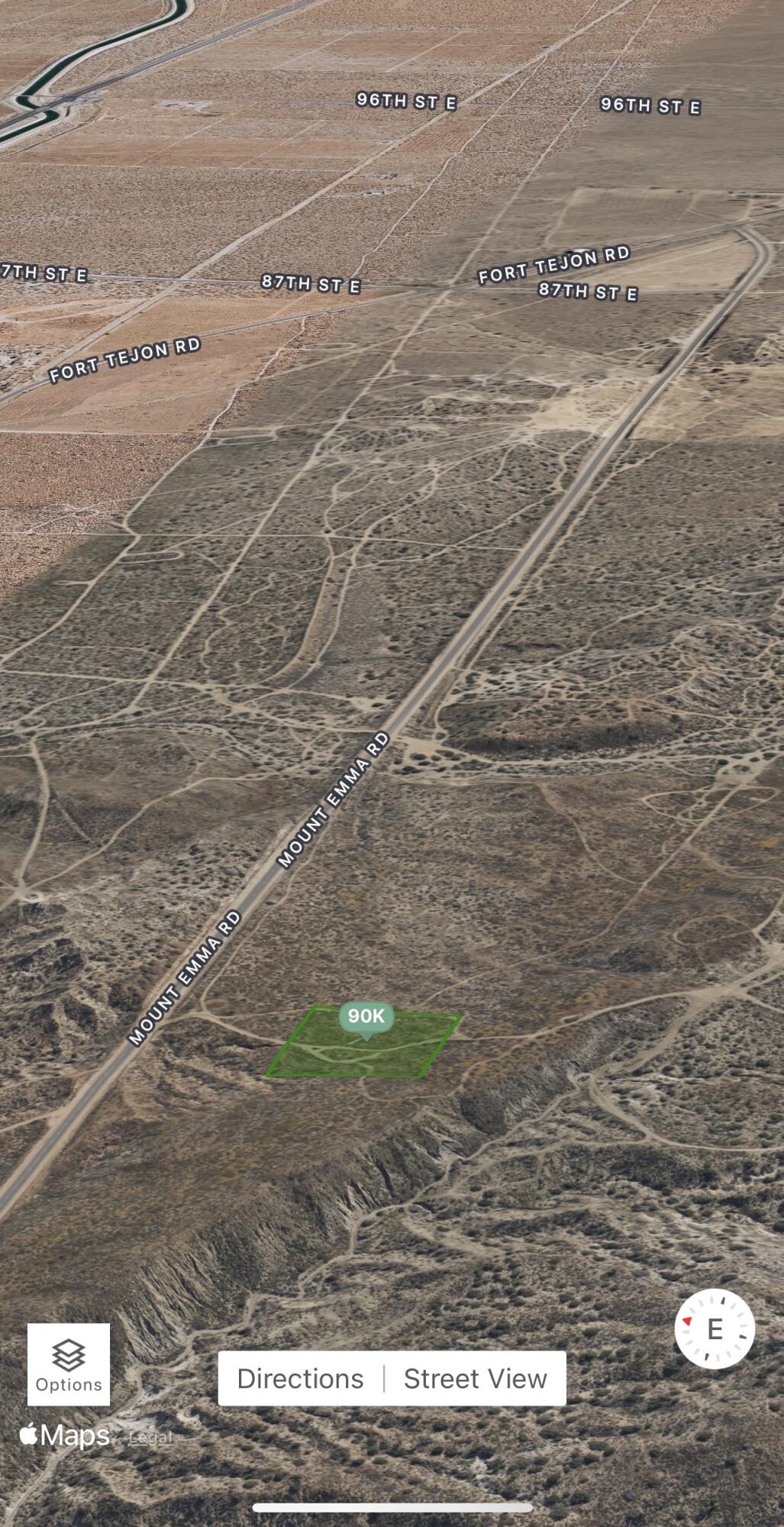Select the 90K property marker
The width and height of the screenshot is (784, 1527).
click(366, 1017)
